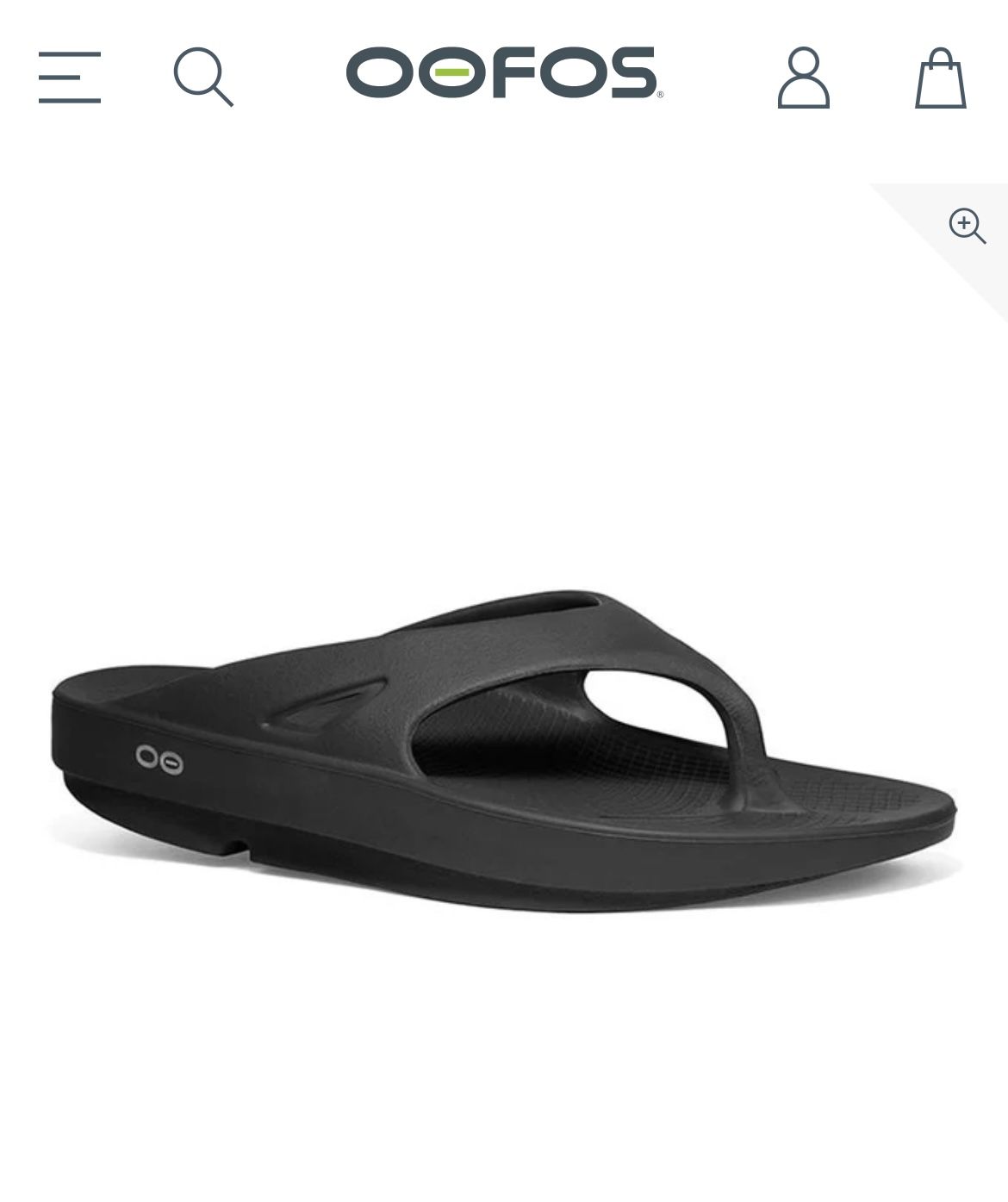This screenshot has width=1008, height=1202.
Task: View the shopping bag
Action: 940,78
